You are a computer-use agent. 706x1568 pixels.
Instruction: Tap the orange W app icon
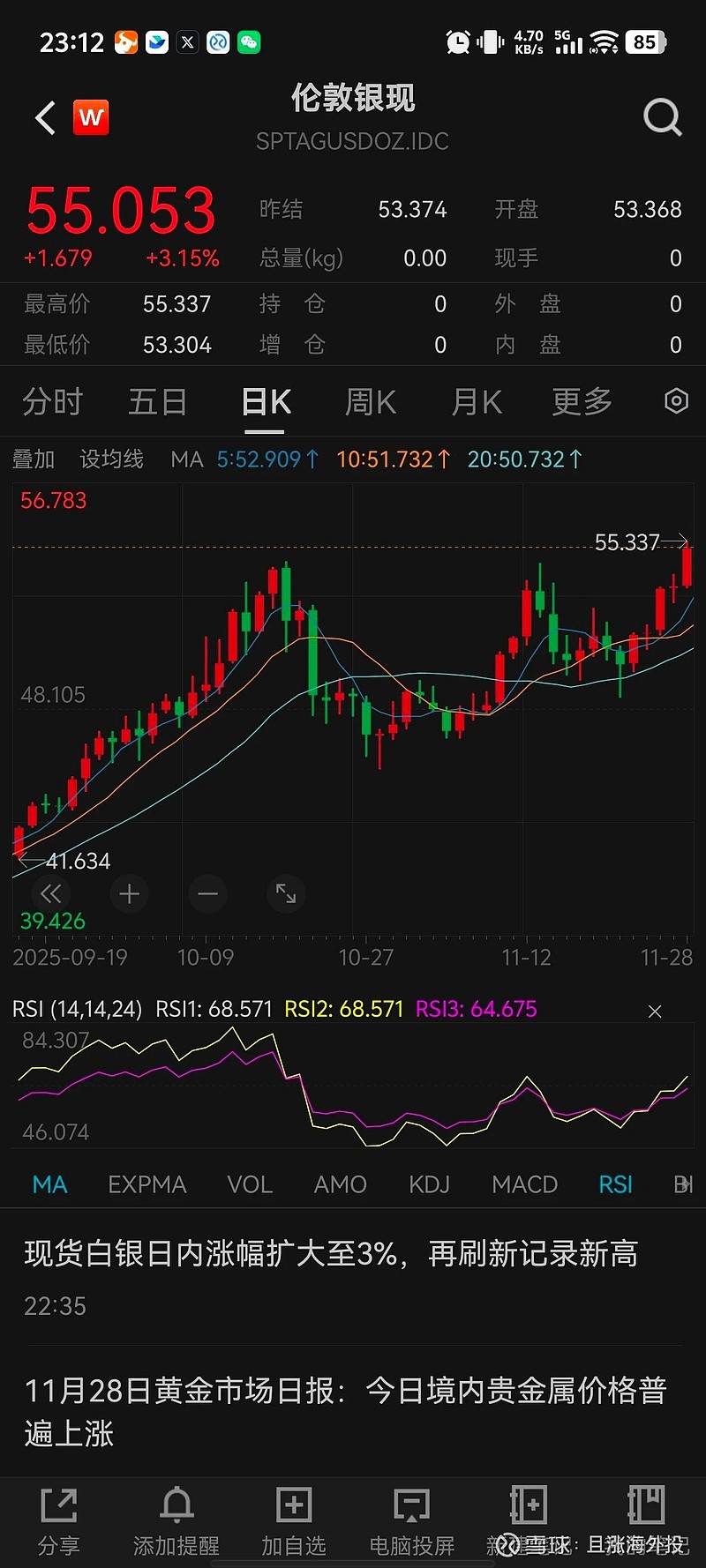tap(90, 116)
